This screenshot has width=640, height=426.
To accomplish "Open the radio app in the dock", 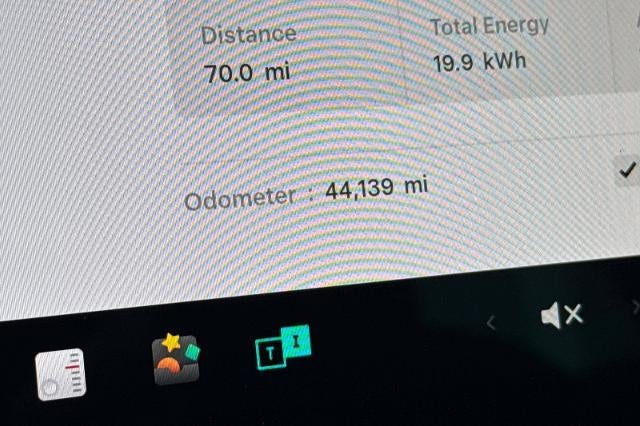I will tap(61, 374).
